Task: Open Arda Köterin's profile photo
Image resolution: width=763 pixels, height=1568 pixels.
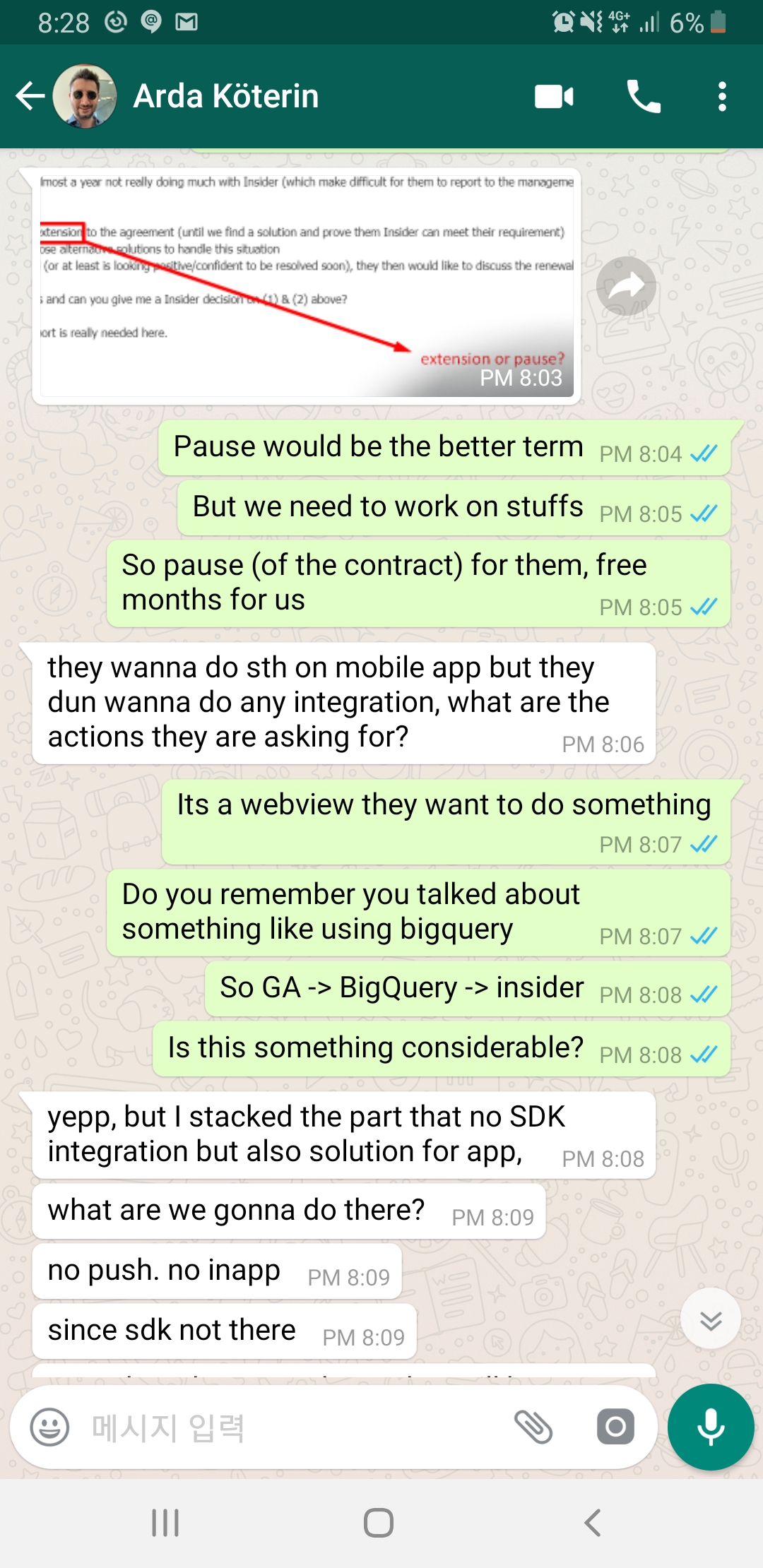Action: pyautogui.click(x=85, y=96)
